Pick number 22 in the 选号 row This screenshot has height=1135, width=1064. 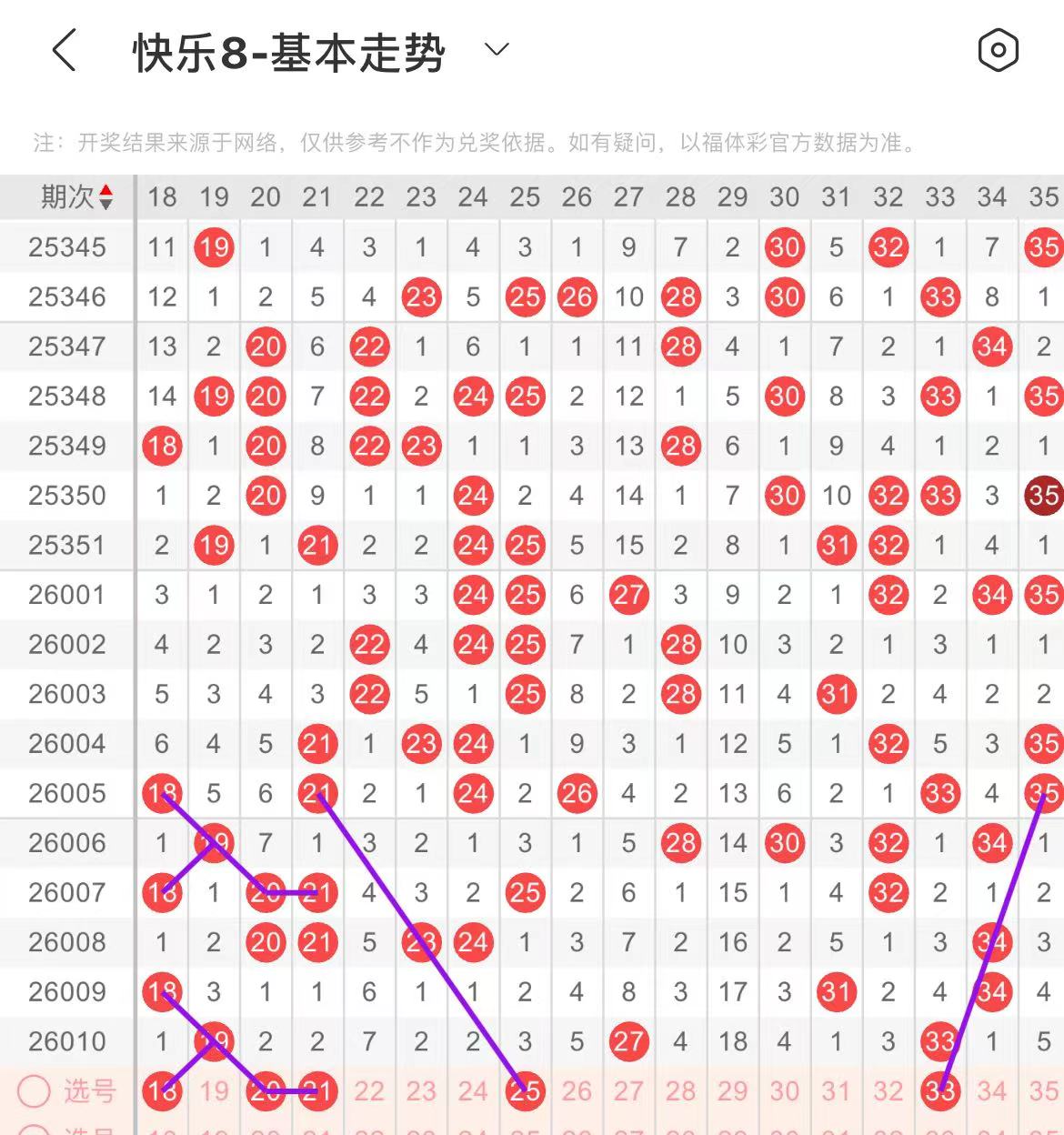click(x=369, y=1090)
